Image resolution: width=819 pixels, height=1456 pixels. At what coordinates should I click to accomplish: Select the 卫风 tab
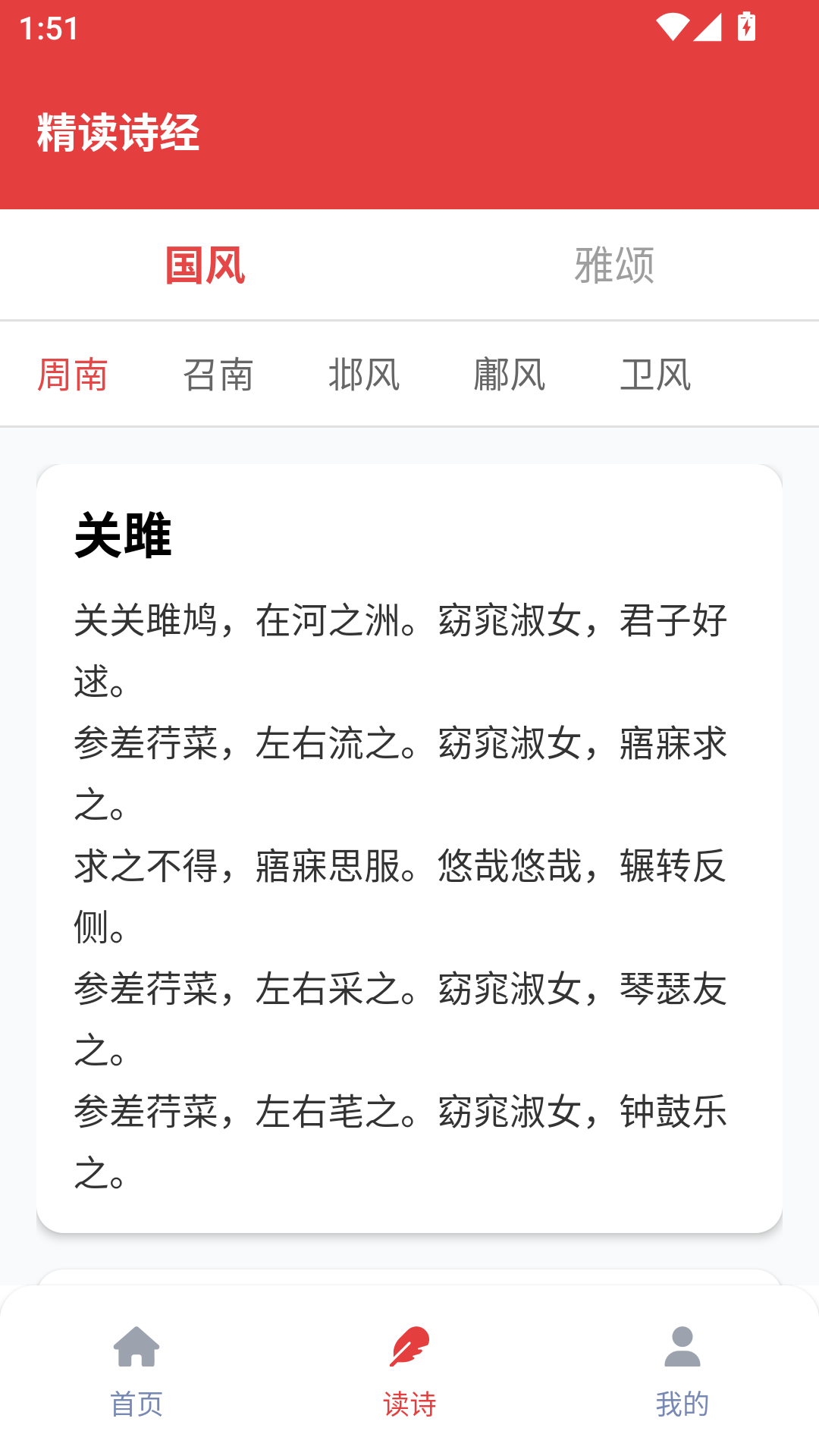[657, 373]
